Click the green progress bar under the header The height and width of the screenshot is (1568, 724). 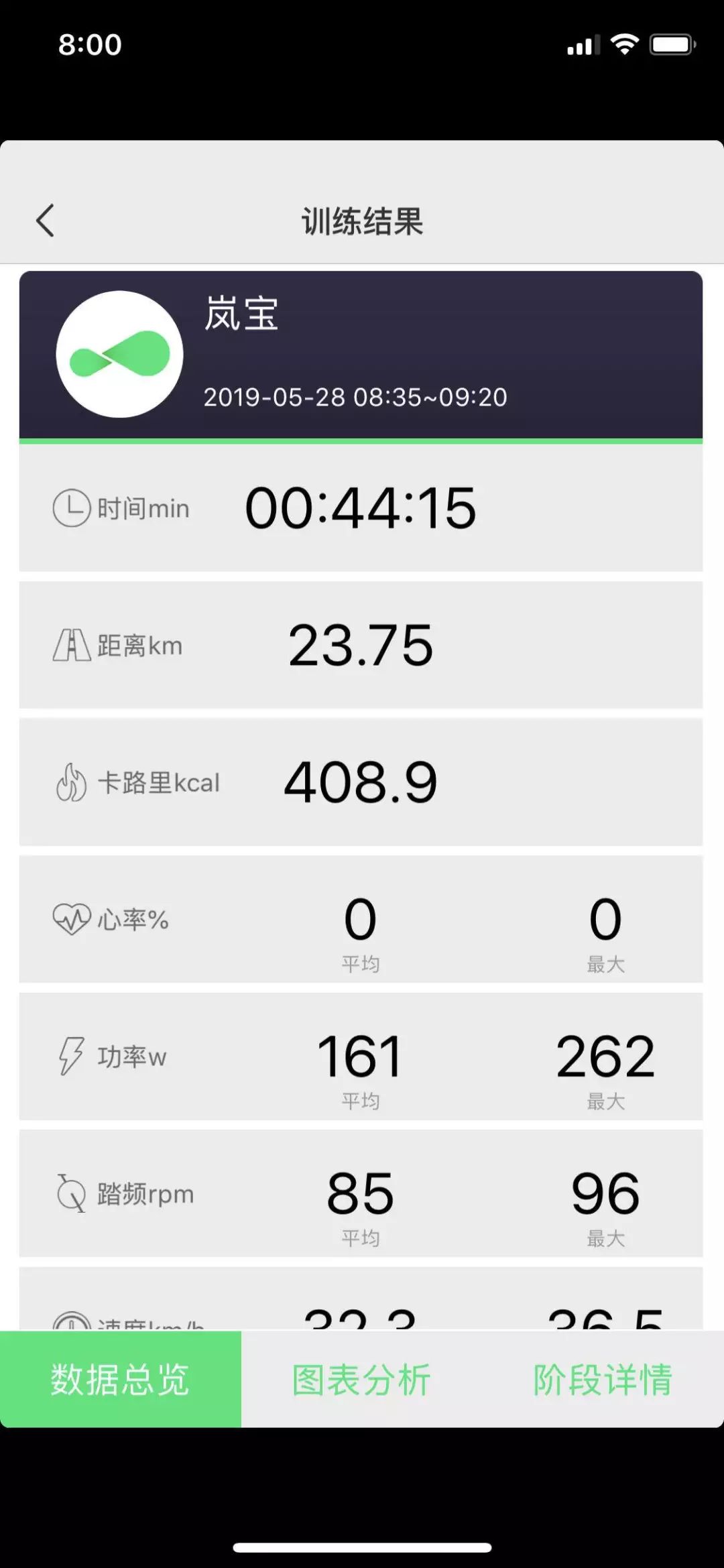(x=362, y=442)
